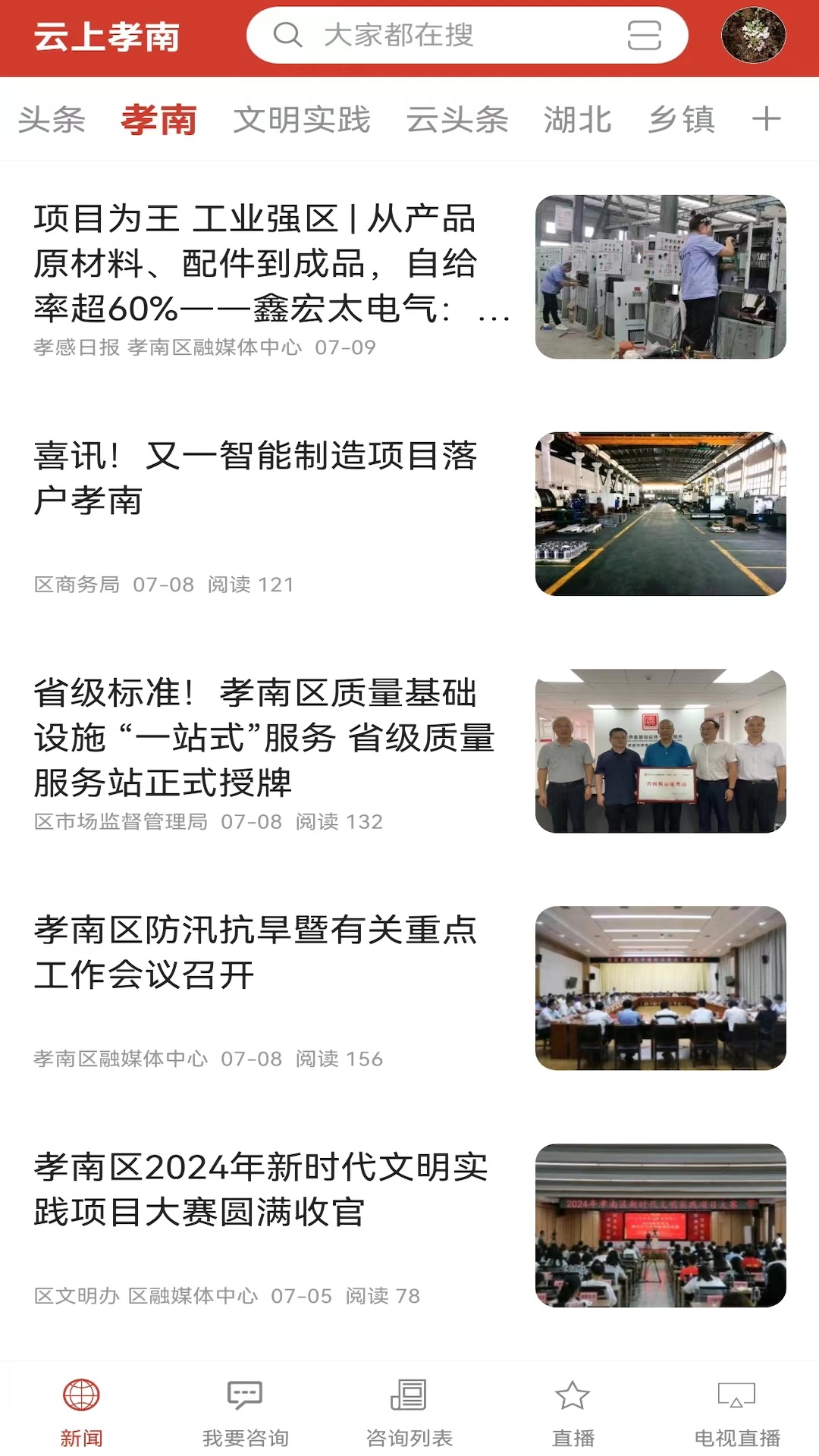The height and width of the screenshot is (1456, 819).
Task: Switch to the 湖北 tab
Action: (x=577, y=120)
